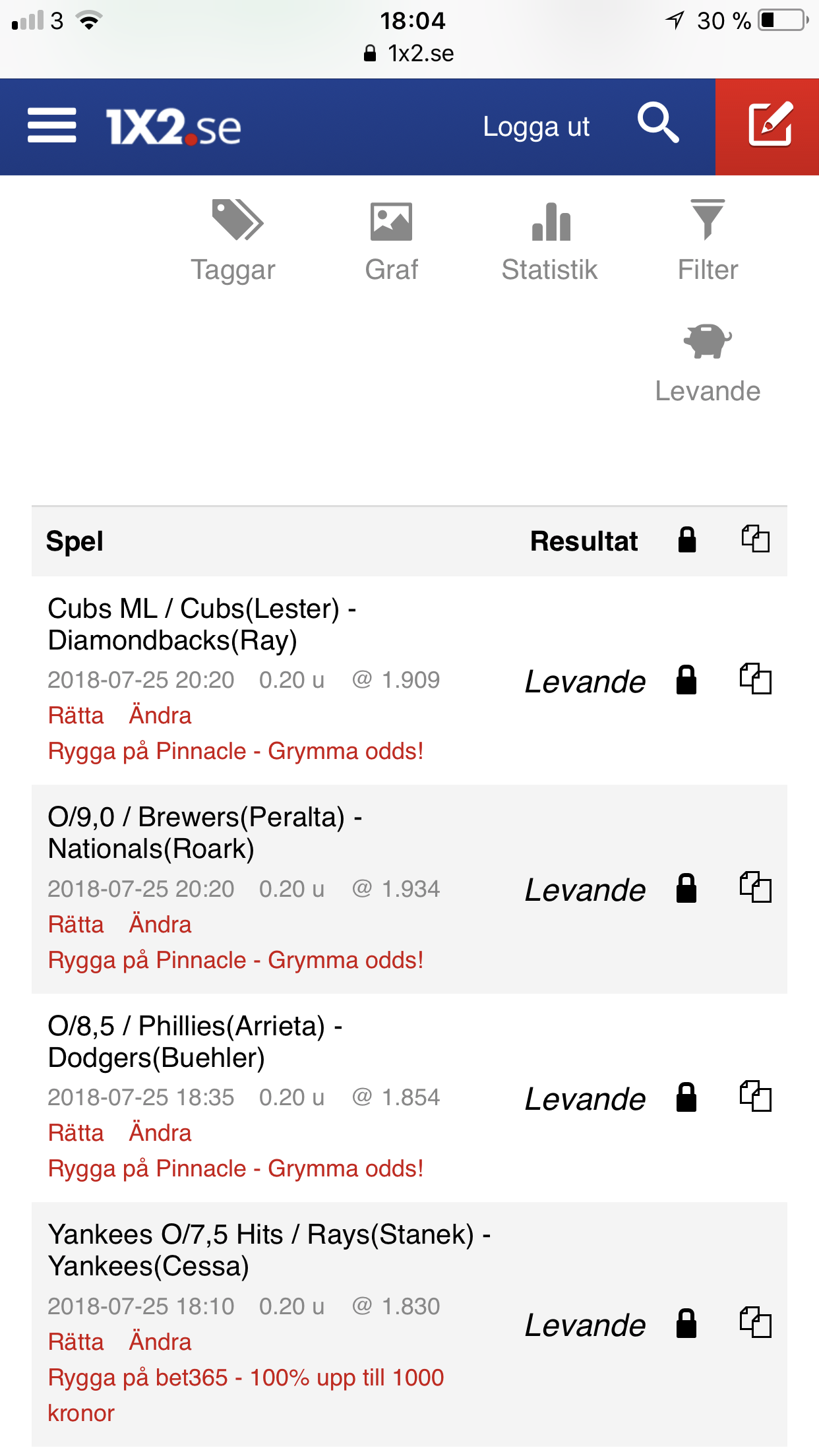This screenshot has width=819, height=1456.
Task: Open Taggar
Action: [233, 241]
